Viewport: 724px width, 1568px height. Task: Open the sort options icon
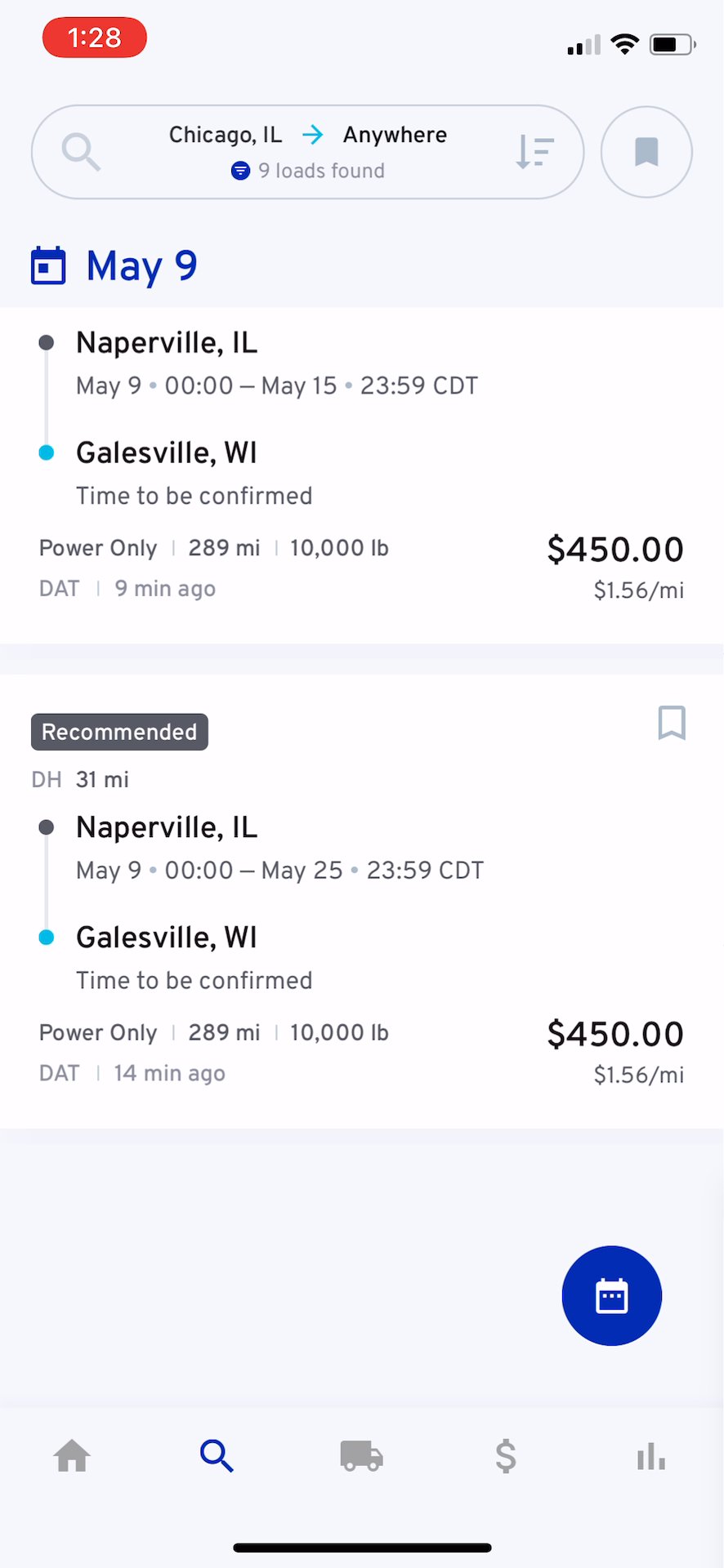(535, 152)
